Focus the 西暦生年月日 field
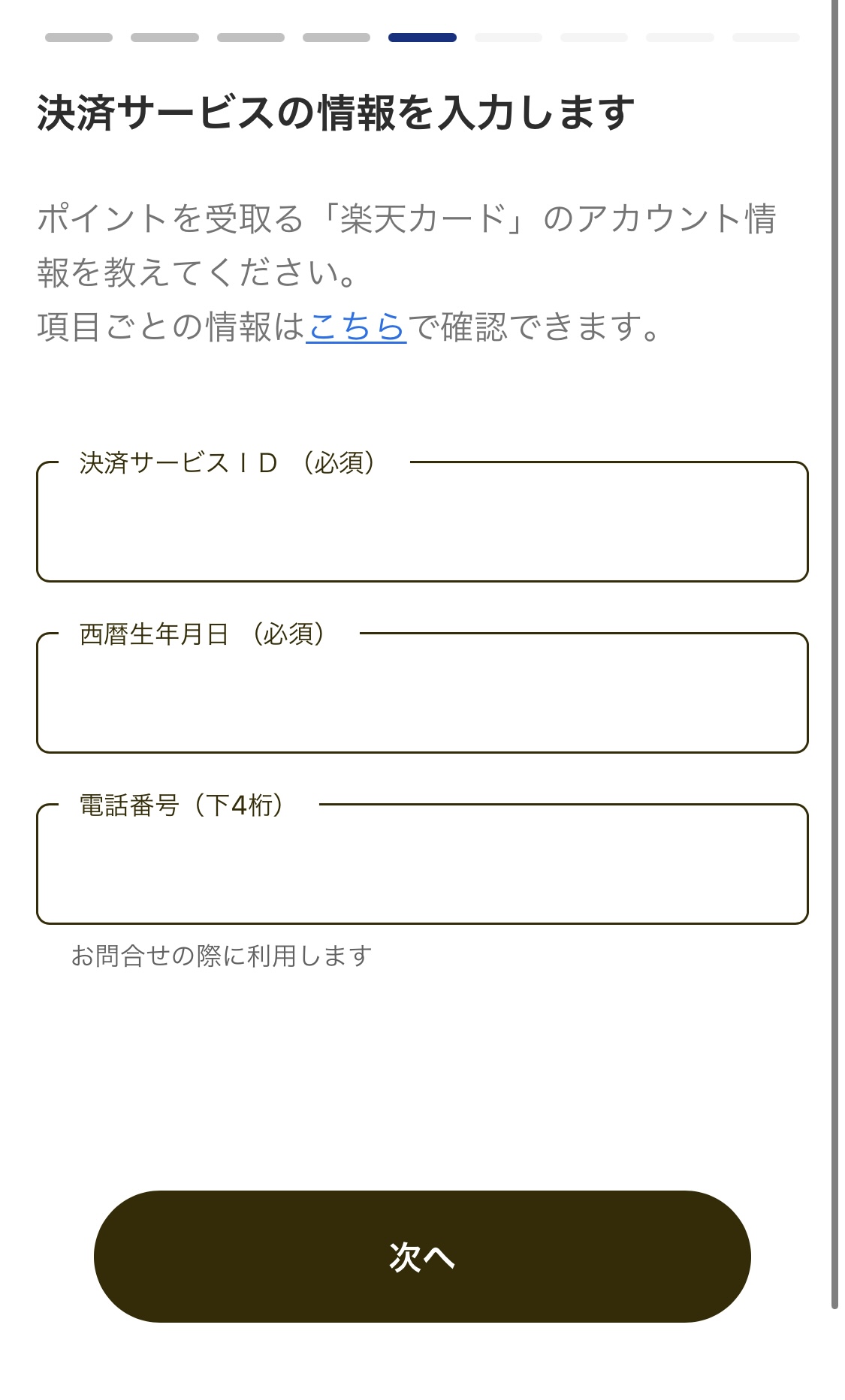 click(422, 693)
